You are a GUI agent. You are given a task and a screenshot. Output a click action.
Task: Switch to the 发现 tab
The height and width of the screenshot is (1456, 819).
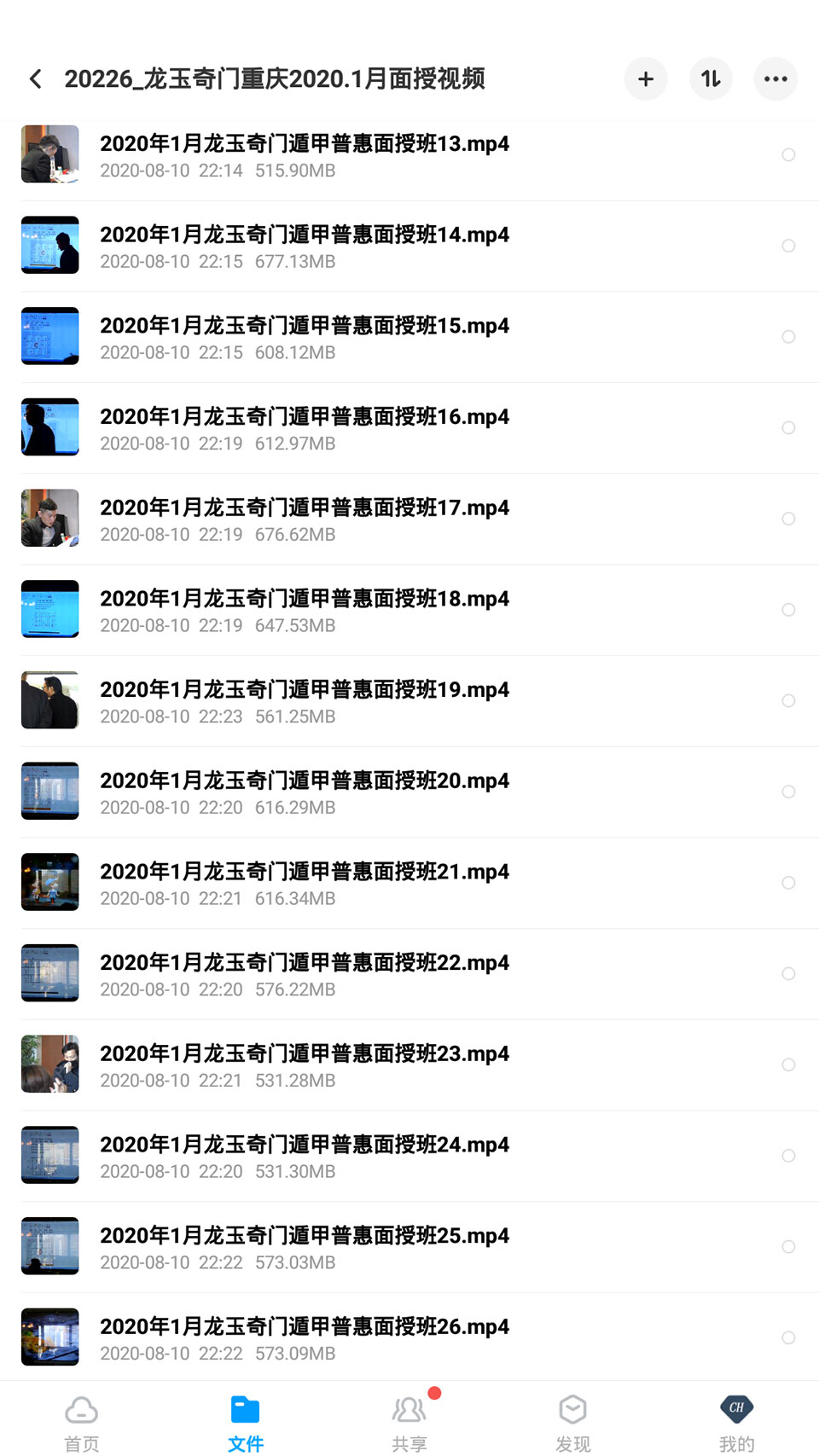[x=572, y=1423]
